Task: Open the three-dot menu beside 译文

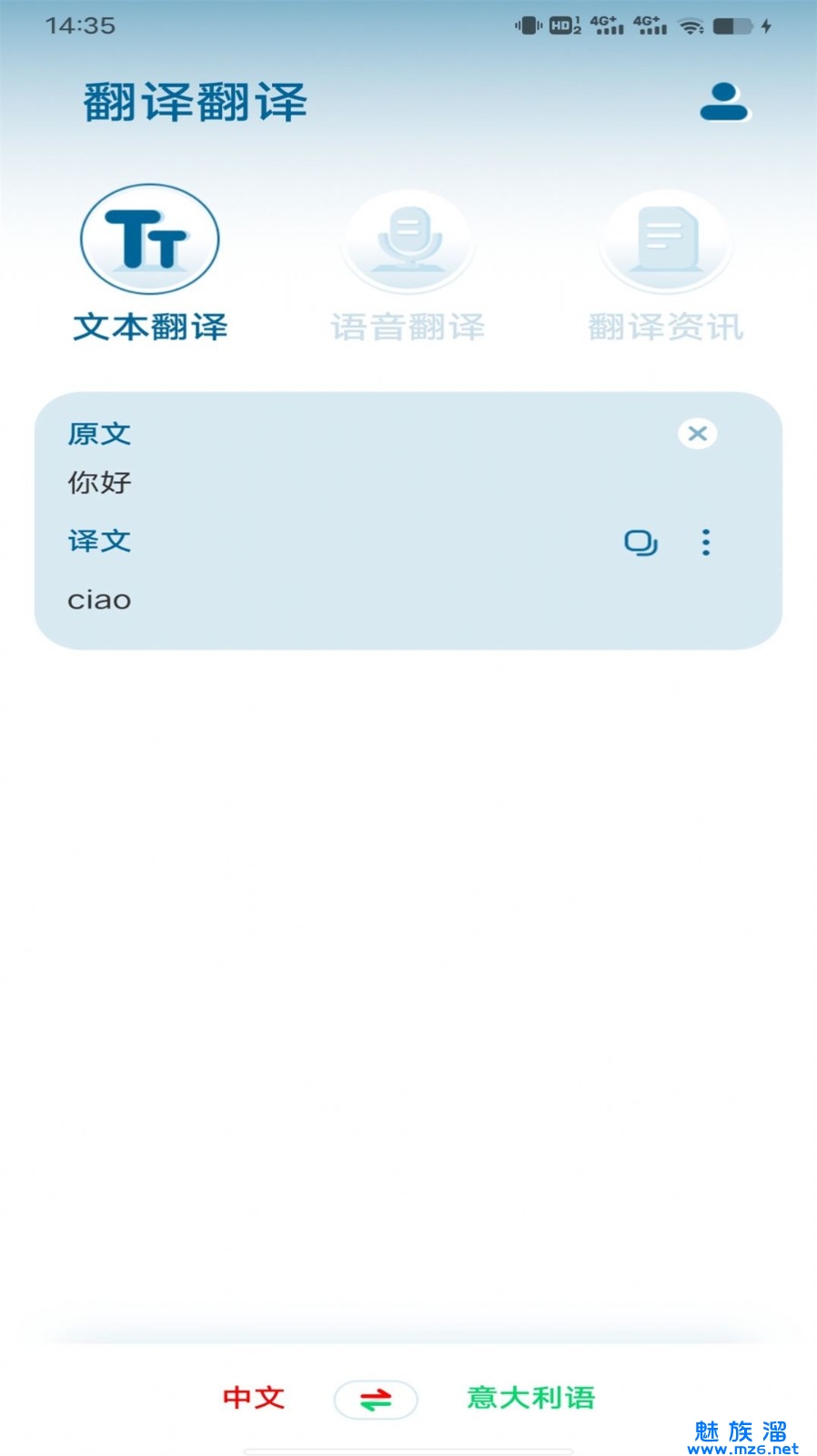Action: (706, 543)
